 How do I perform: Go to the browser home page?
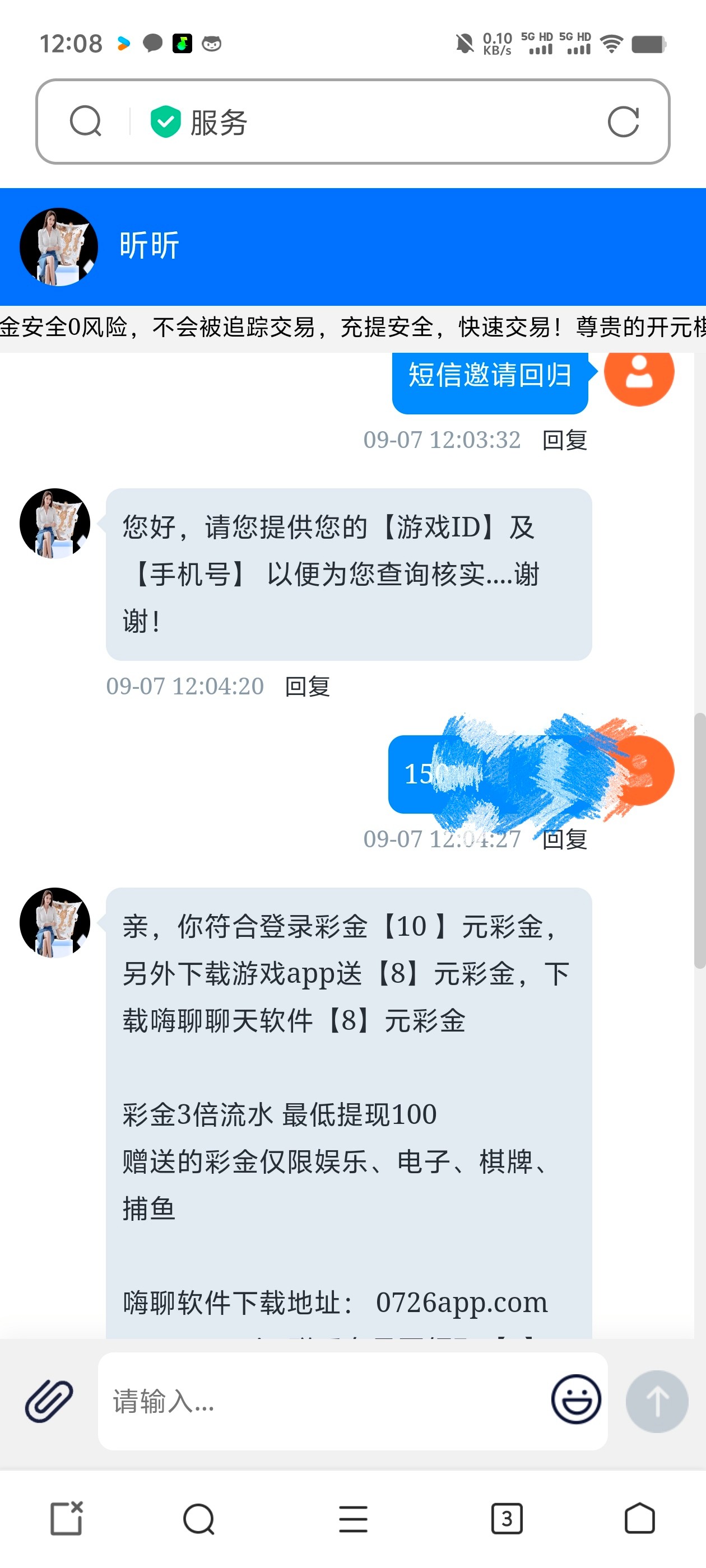[x=640, y=1519]
